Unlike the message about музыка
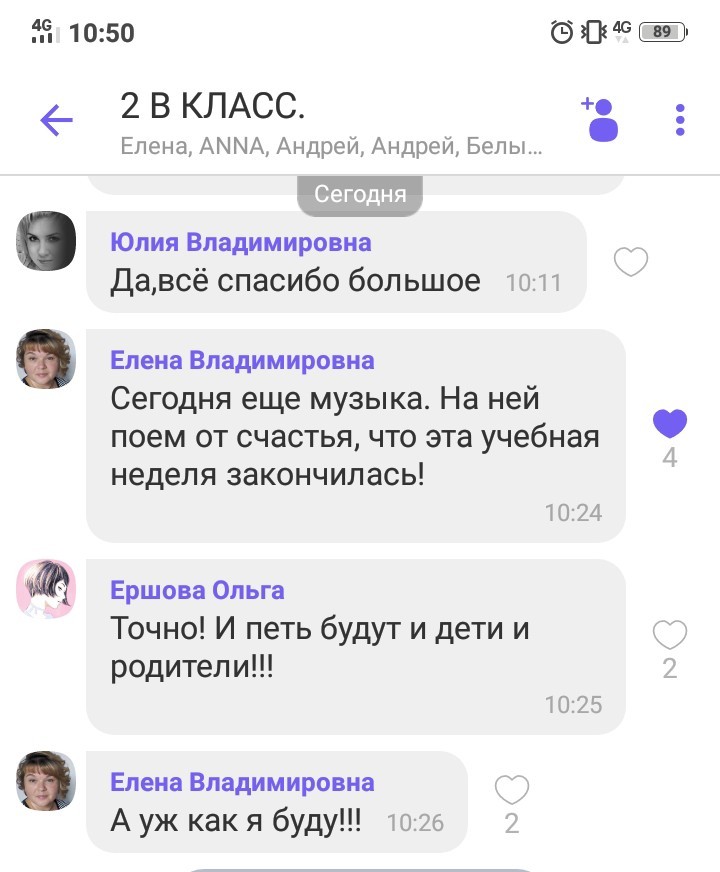720x872 pixels. point(670,424)
